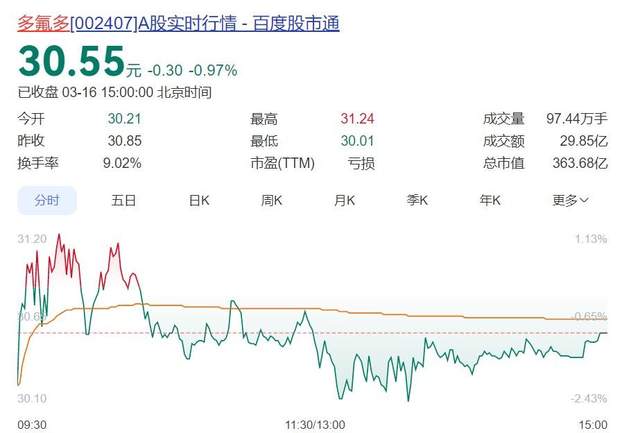Select the 分时 chart tab
640x433 pixels.
tap(47, 200)
